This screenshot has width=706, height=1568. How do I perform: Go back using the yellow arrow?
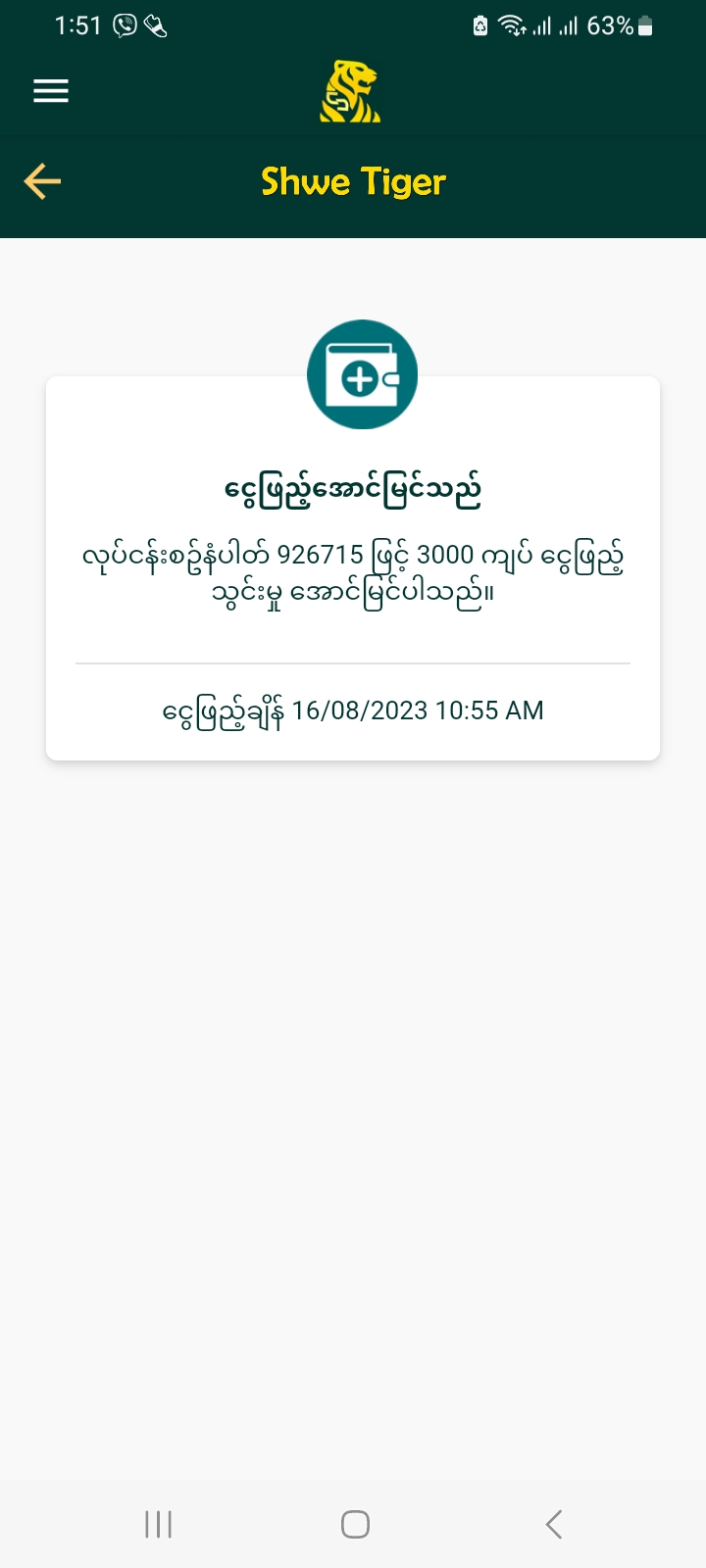pos(42,181)
